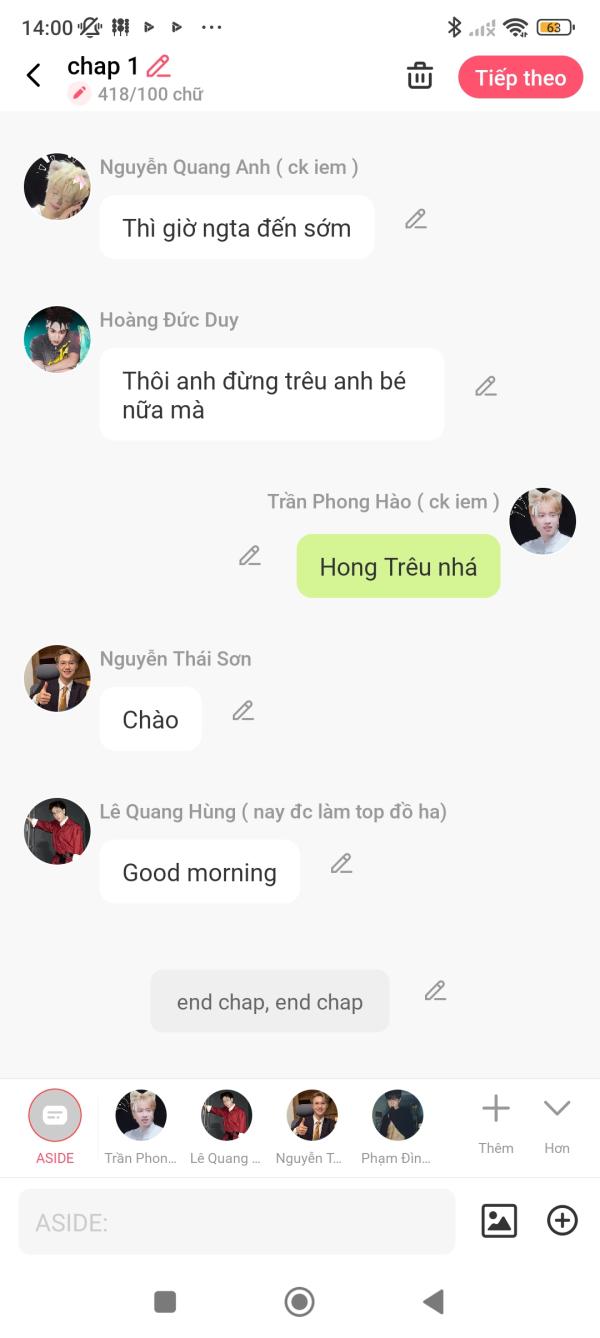
Task: Select the ASIDE speaker option
Action: (55, 1126)
